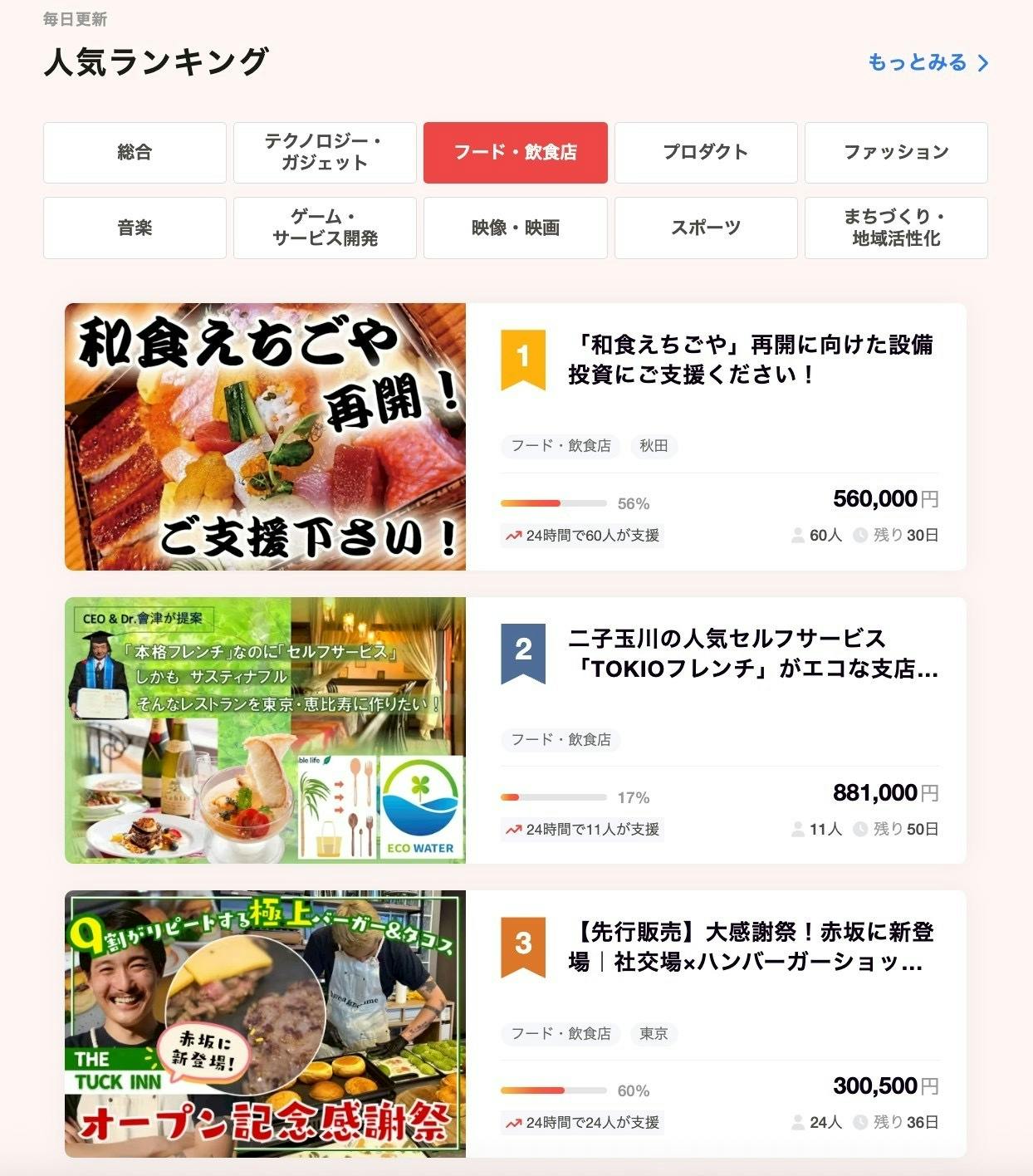Tap the 東京 location chip
This screenshot has height=1176, width=1033.
click(x=654, y=1033)
